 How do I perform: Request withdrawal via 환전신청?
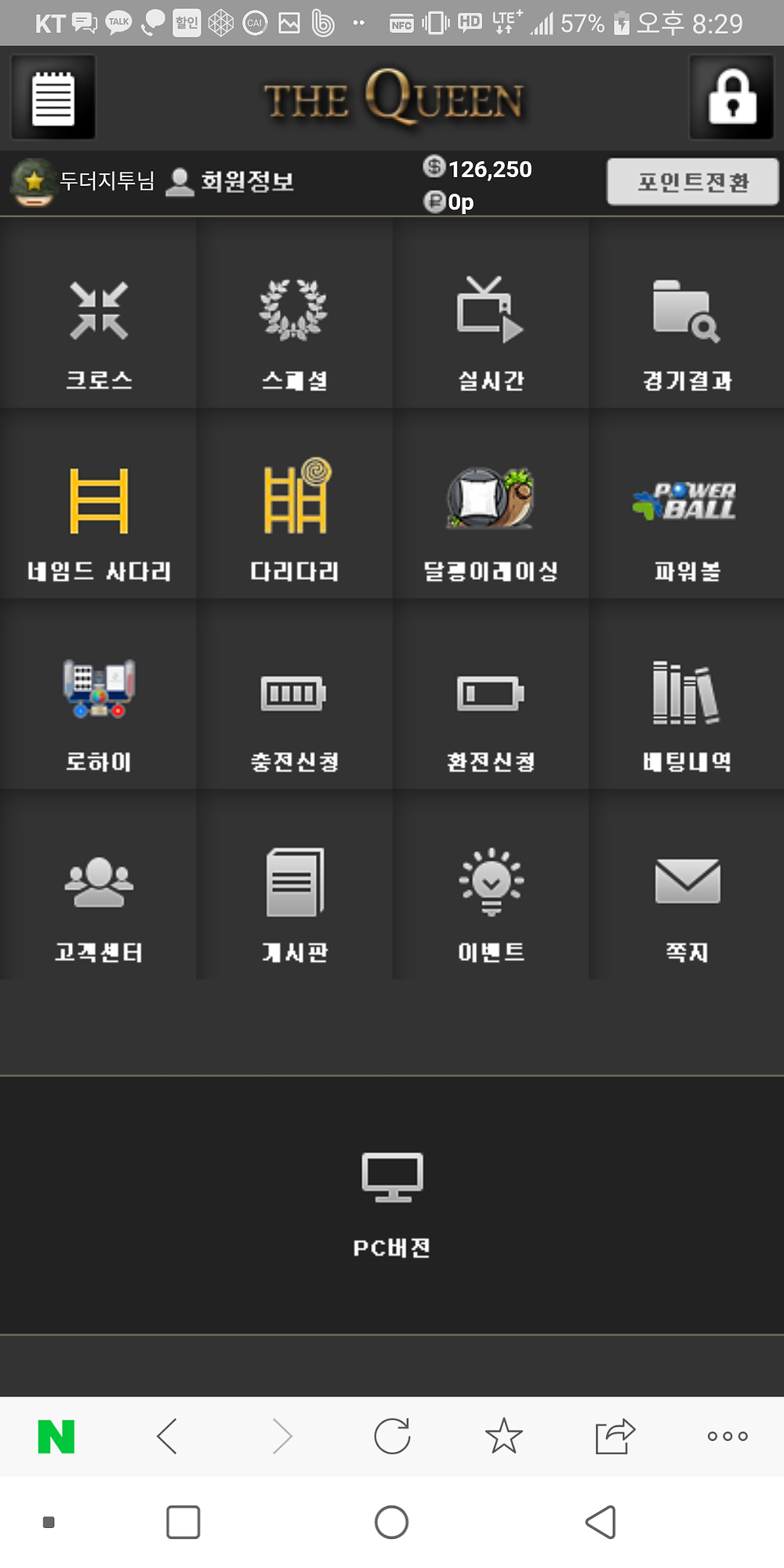click(x=491, y=712)
